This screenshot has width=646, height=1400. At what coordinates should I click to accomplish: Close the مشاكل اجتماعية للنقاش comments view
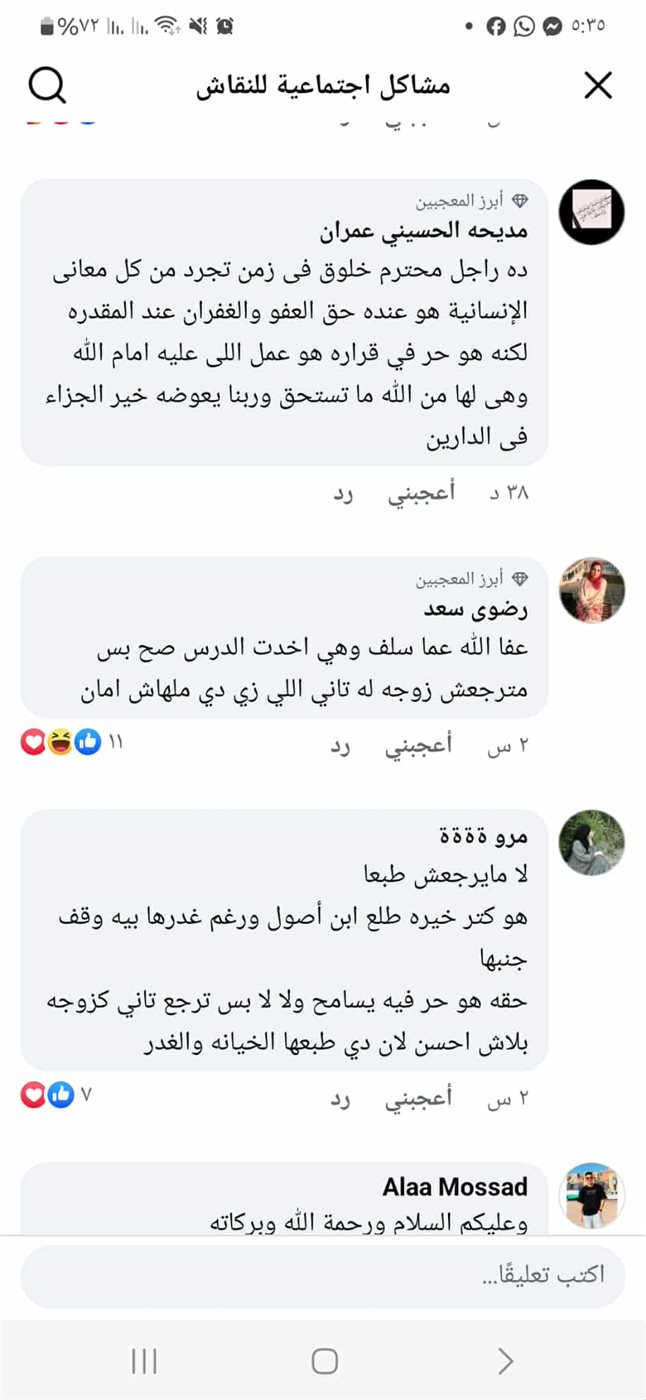click(x=597, y=86)
